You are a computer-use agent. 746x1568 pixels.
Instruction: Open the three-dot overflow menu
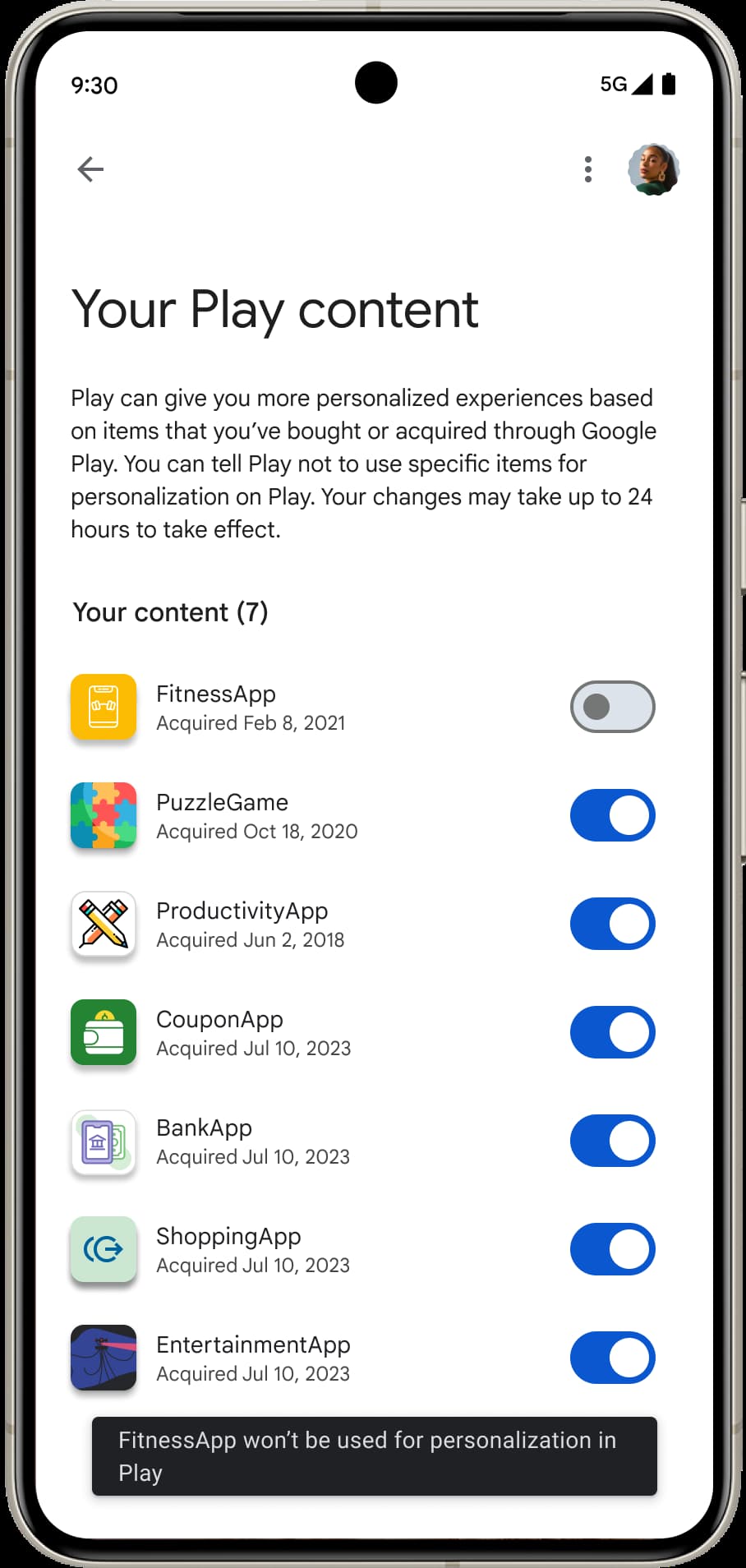[x=587, y=169]
